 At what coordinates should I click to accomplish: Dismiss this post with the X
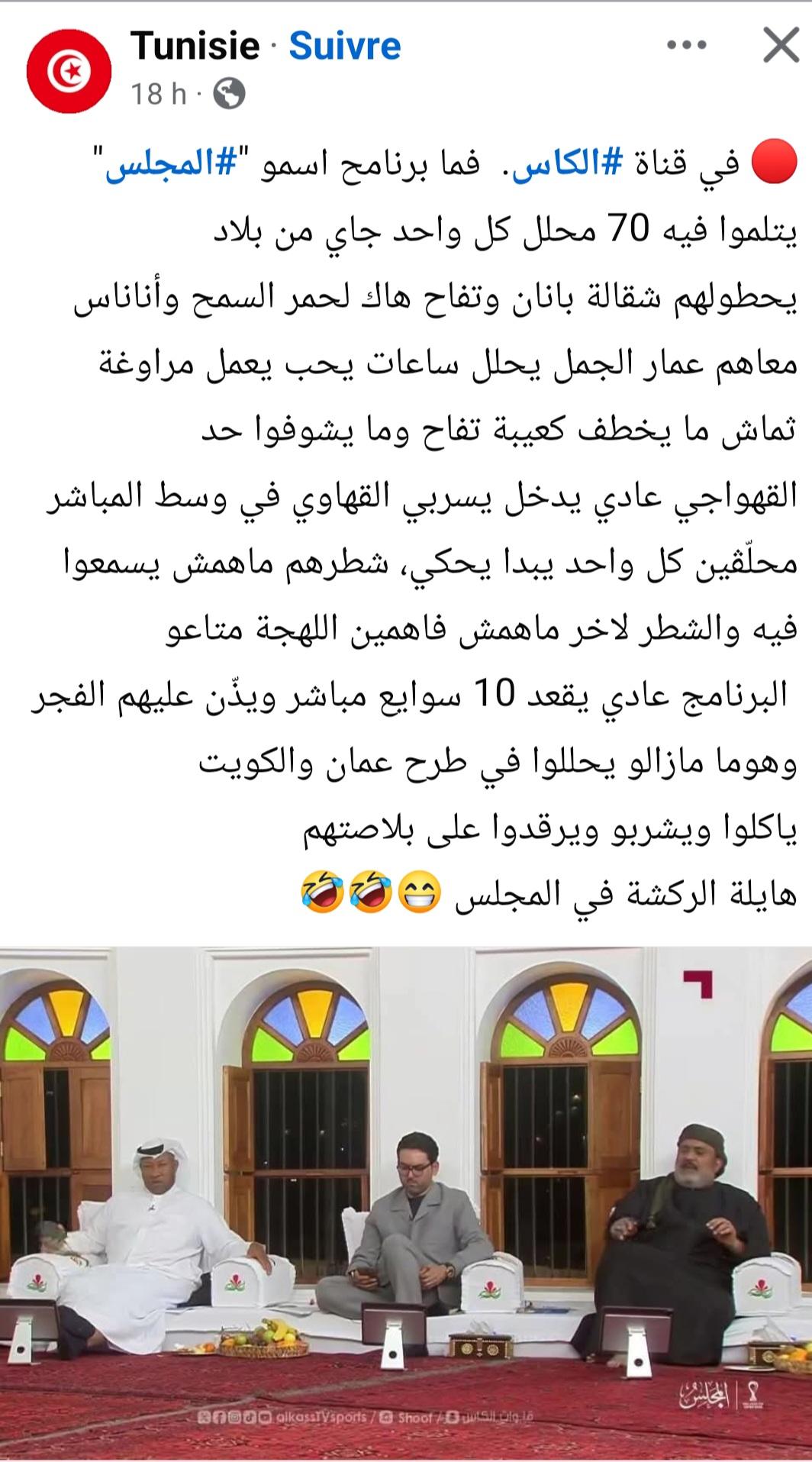click(x=781, y=46)
